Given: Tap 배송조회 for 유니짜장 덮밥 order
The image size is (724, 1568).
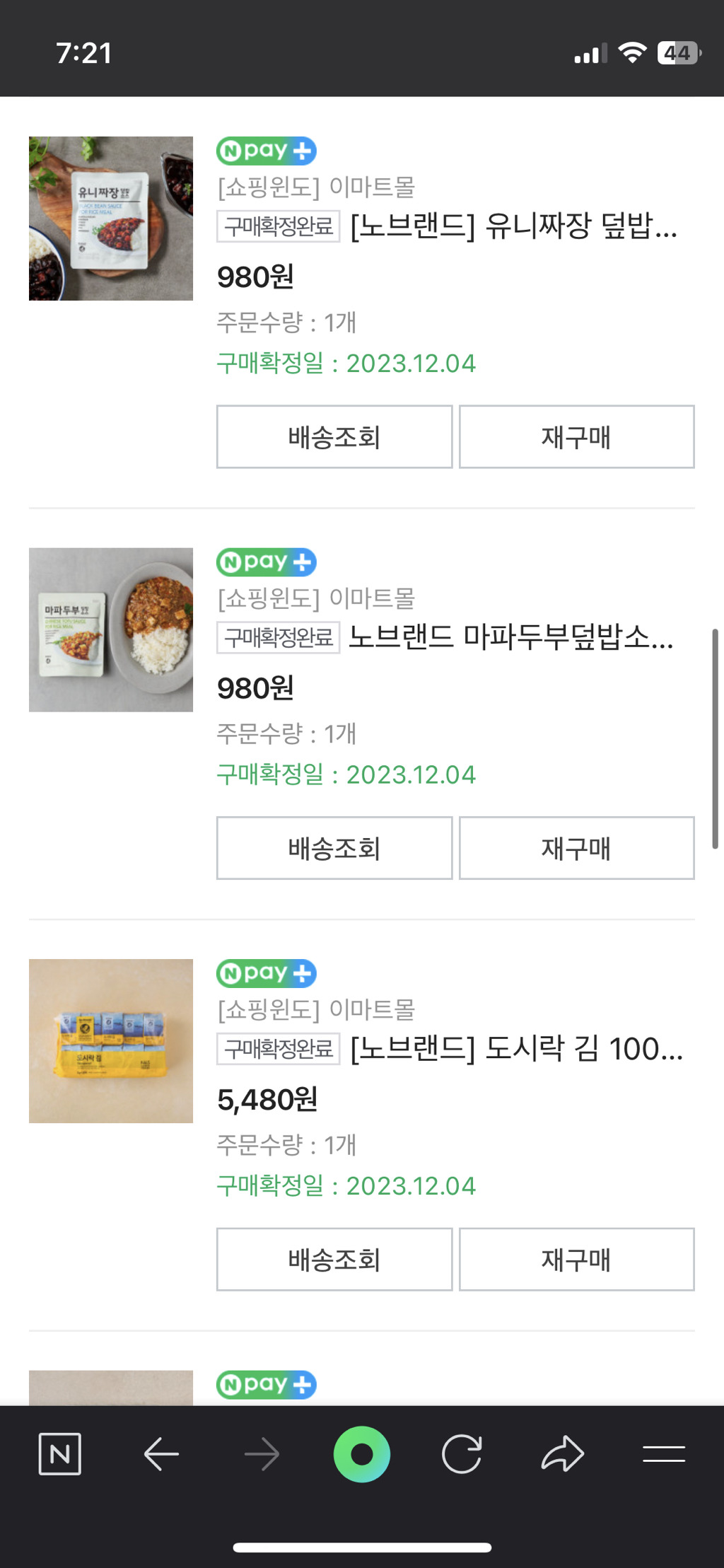Looking at the screenshot, I should tap(334, 437).
